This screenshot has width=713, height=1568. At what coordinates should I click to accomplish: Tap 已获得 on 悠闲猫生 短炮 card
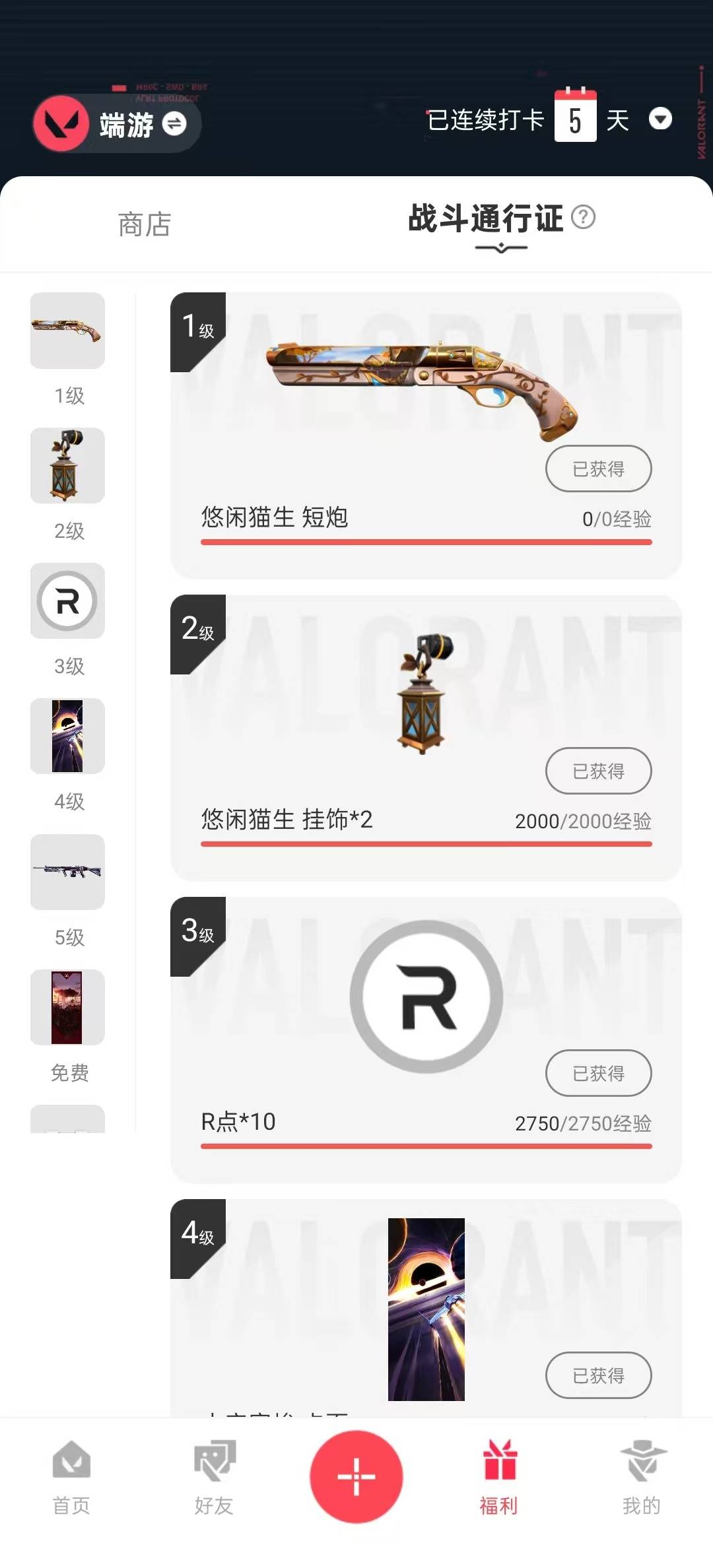(x=598, y=469)
